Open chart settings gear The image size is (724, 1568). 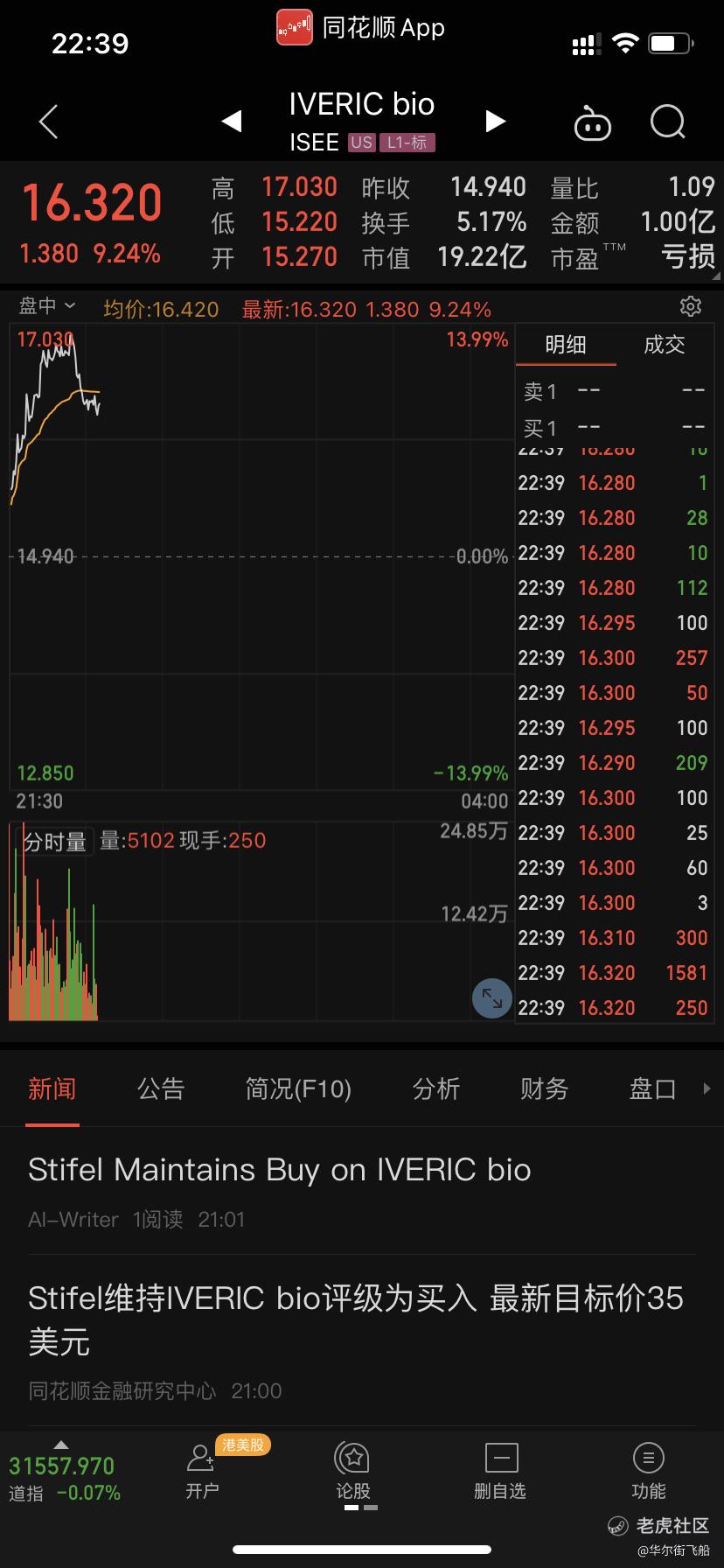690,306
